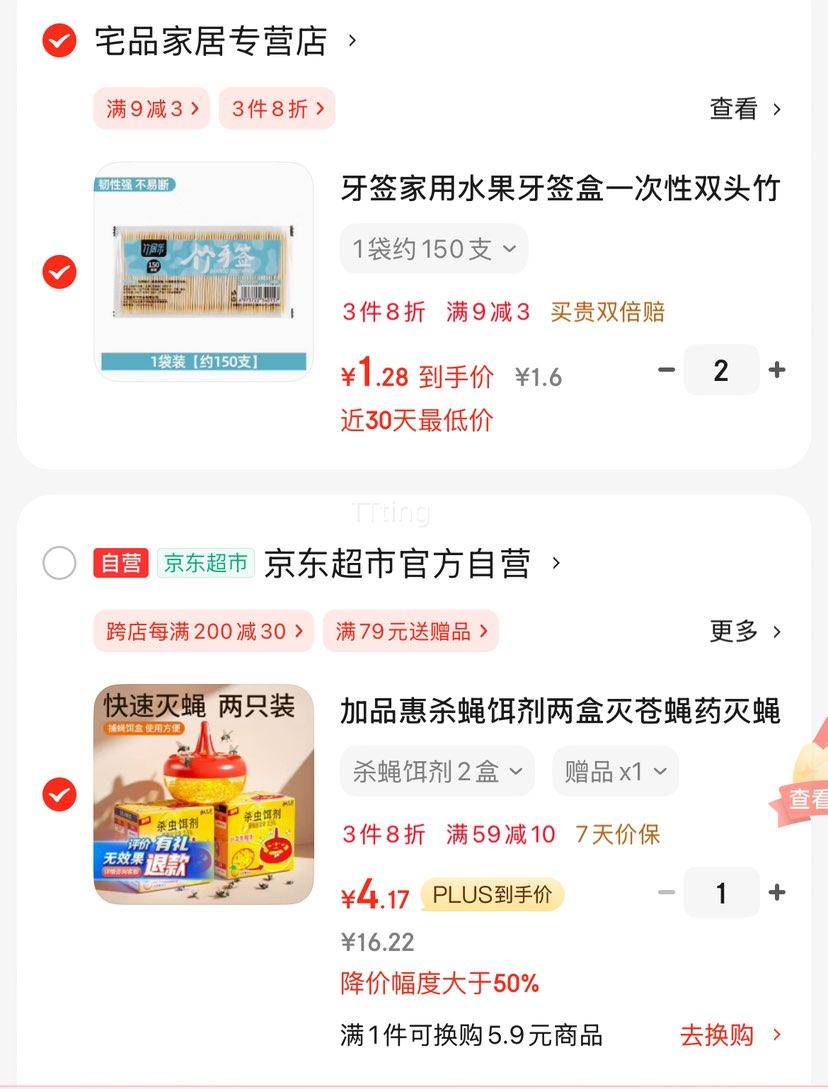Open the 1袋约150支 spec dropdown
Image resolution: width=828 pixels, height=1089 pixels.
tap(434, 248)
